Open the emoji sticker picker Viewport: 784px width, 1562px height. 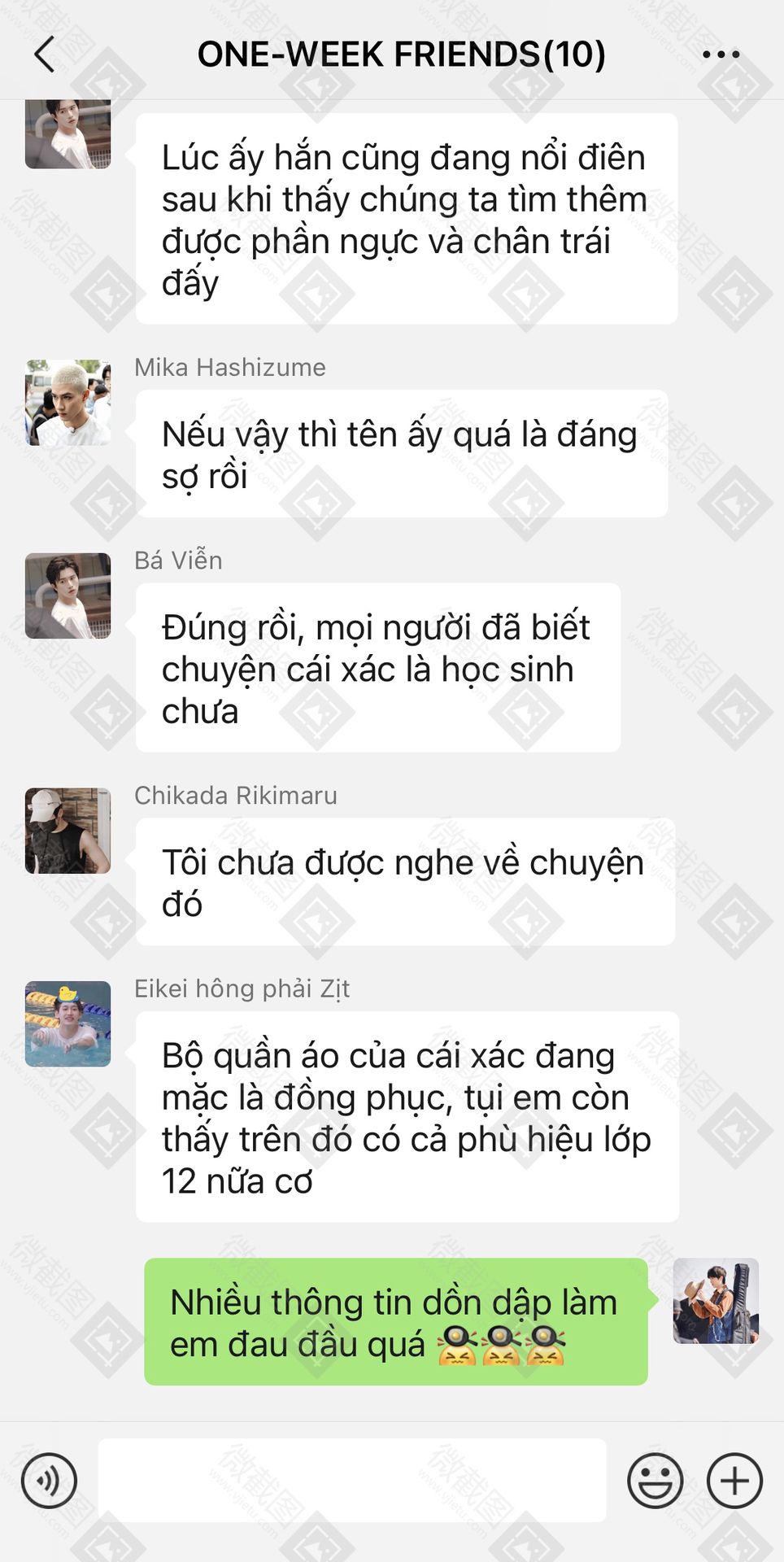point(655,1481)
